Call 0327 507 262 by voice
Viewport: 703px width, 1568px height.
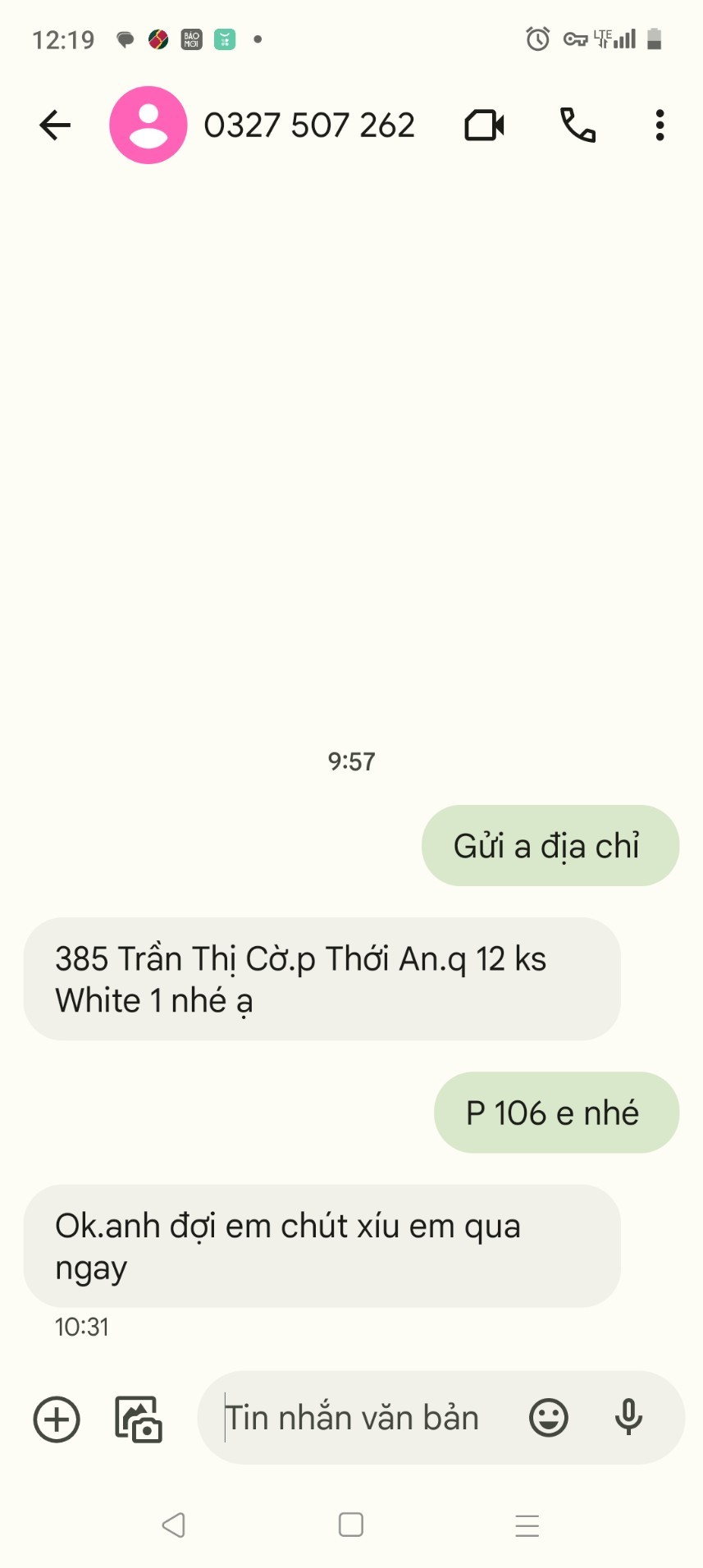click(577, 126)
